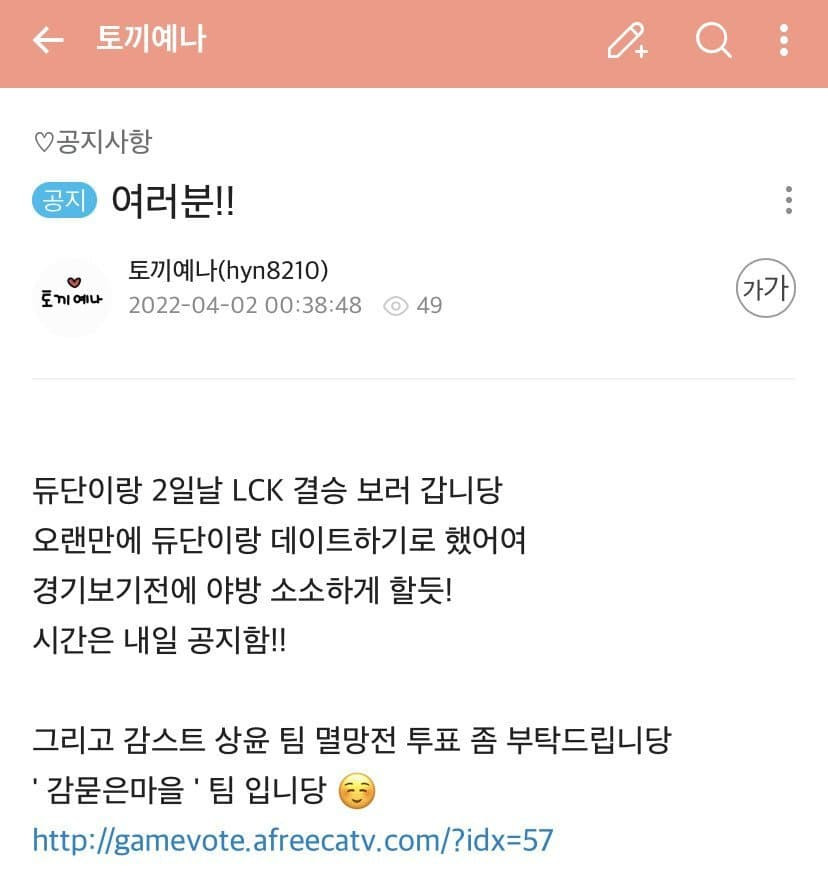Open the gamevote.afreecatv.com link
828x894 pixels.
292,839
